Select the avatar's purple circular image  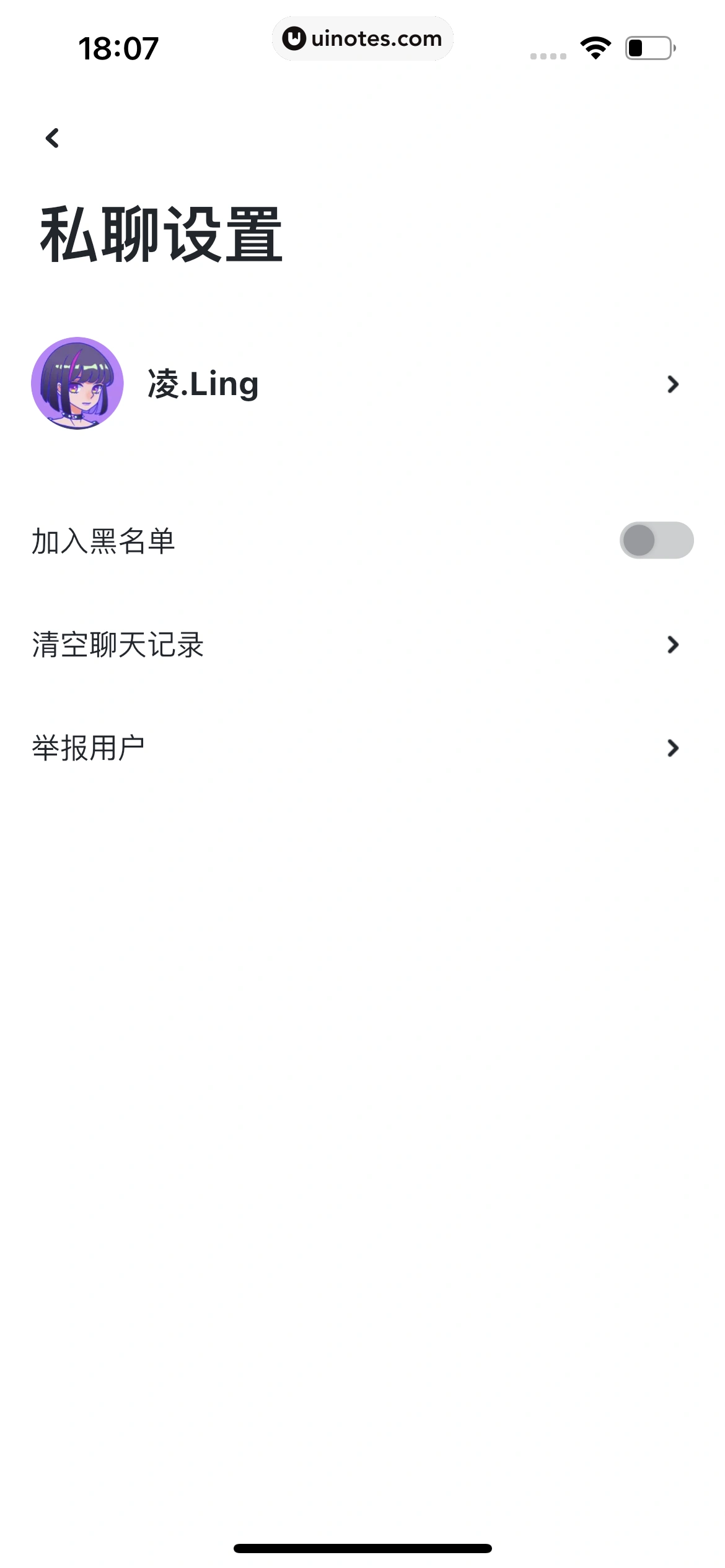77,383
